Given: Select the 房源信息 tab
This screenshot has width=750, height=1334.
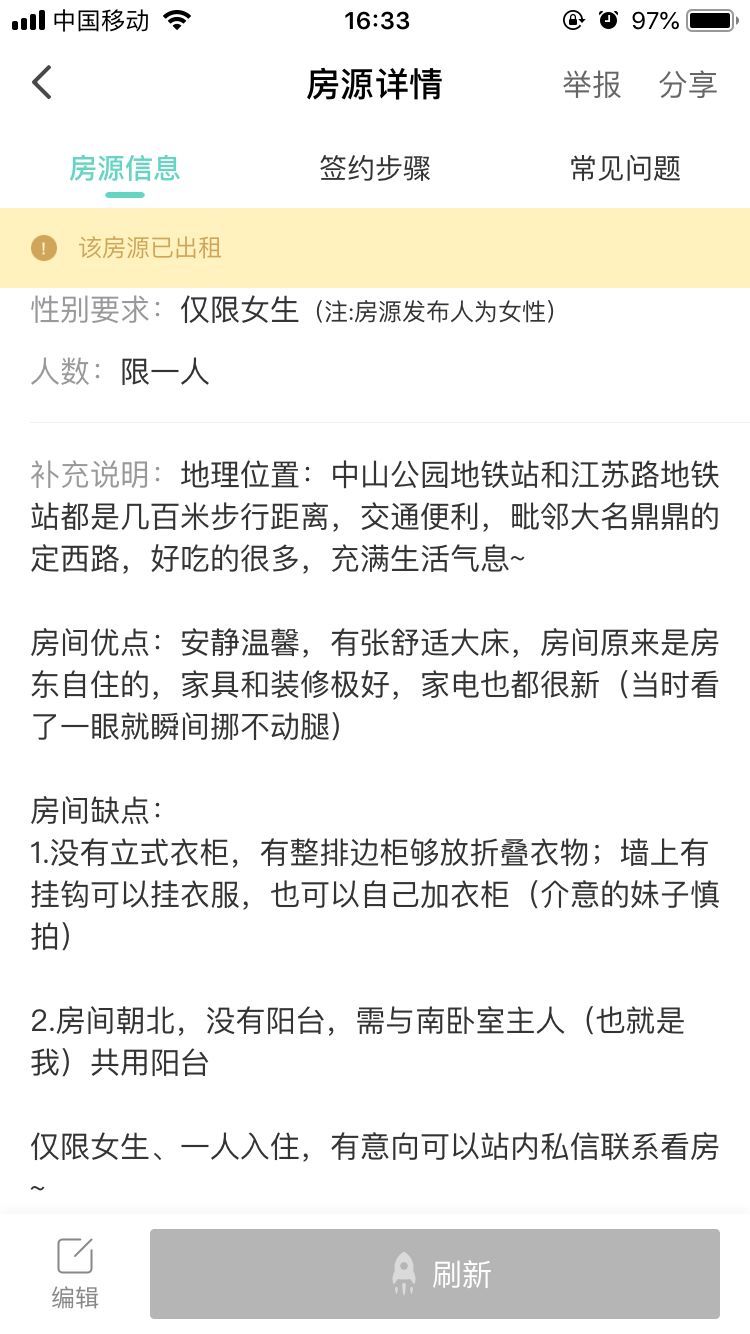Looking at the screenshot, I should (125, 168).
